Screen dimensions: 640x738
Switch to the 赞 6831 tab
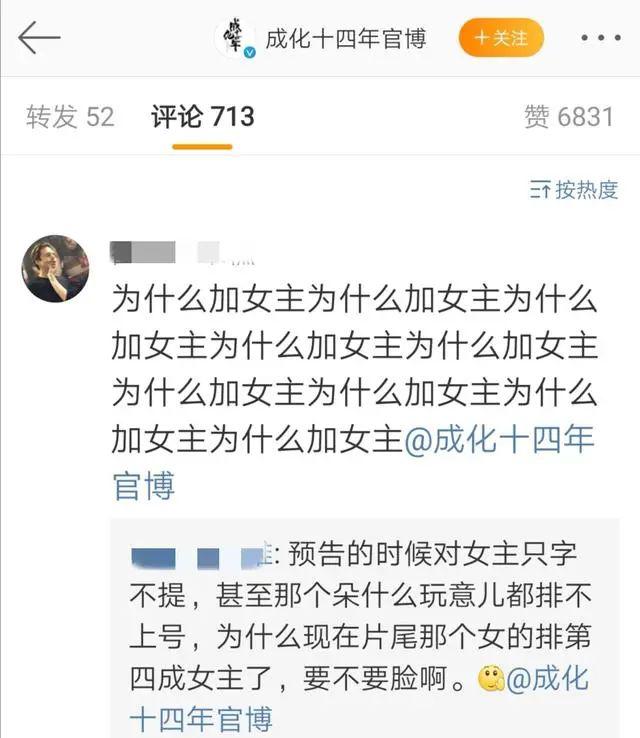coord(568,117)
